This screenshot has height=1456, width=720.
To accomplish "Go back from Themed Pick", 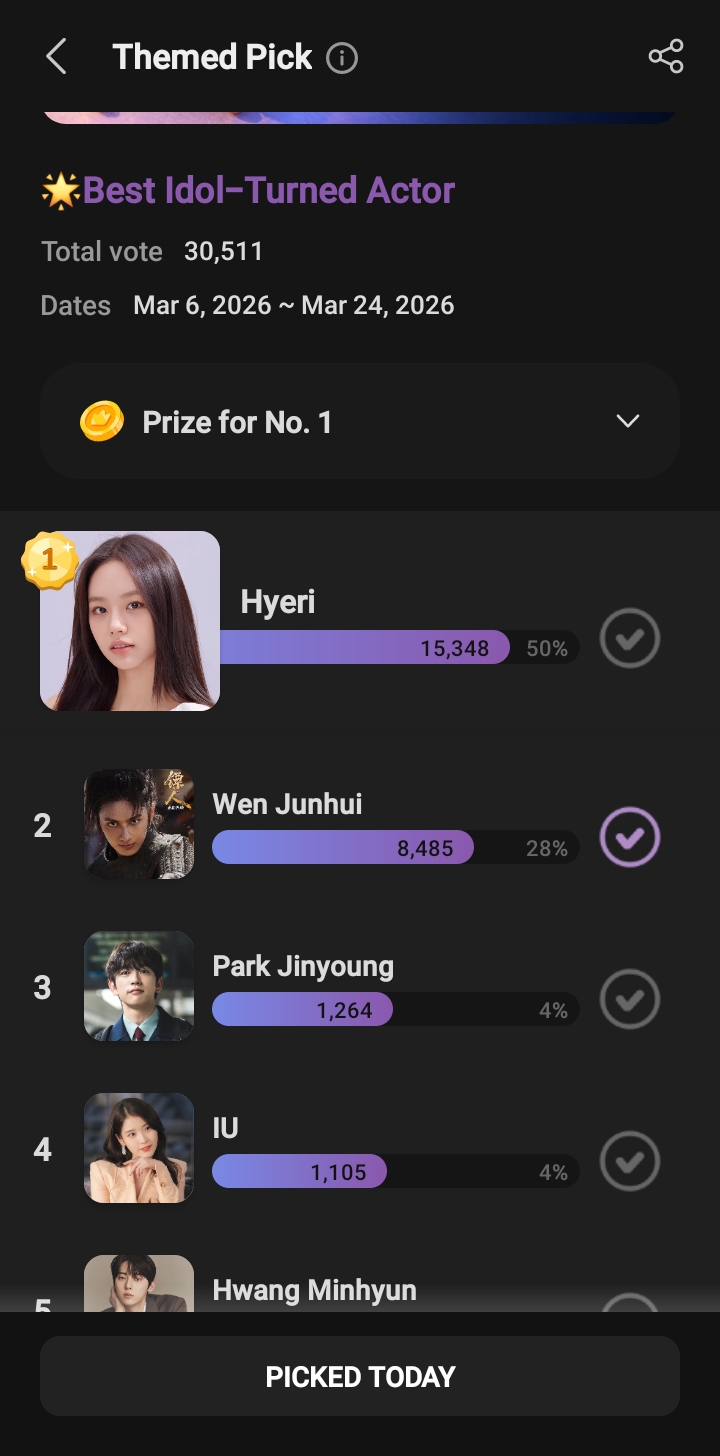I will click(x=56, y=57).
